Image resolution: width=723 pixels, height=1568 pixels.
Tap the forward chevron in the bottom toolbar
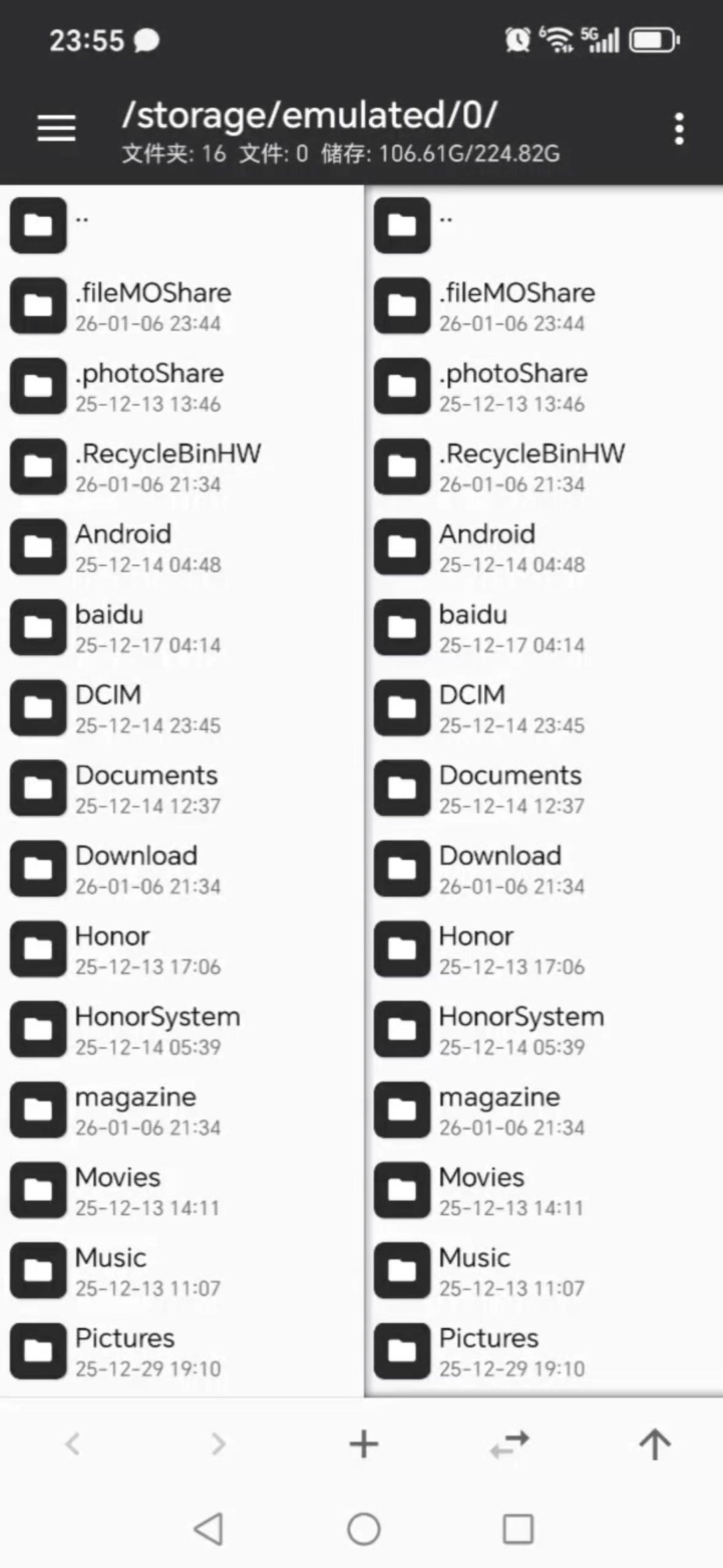218,1444
